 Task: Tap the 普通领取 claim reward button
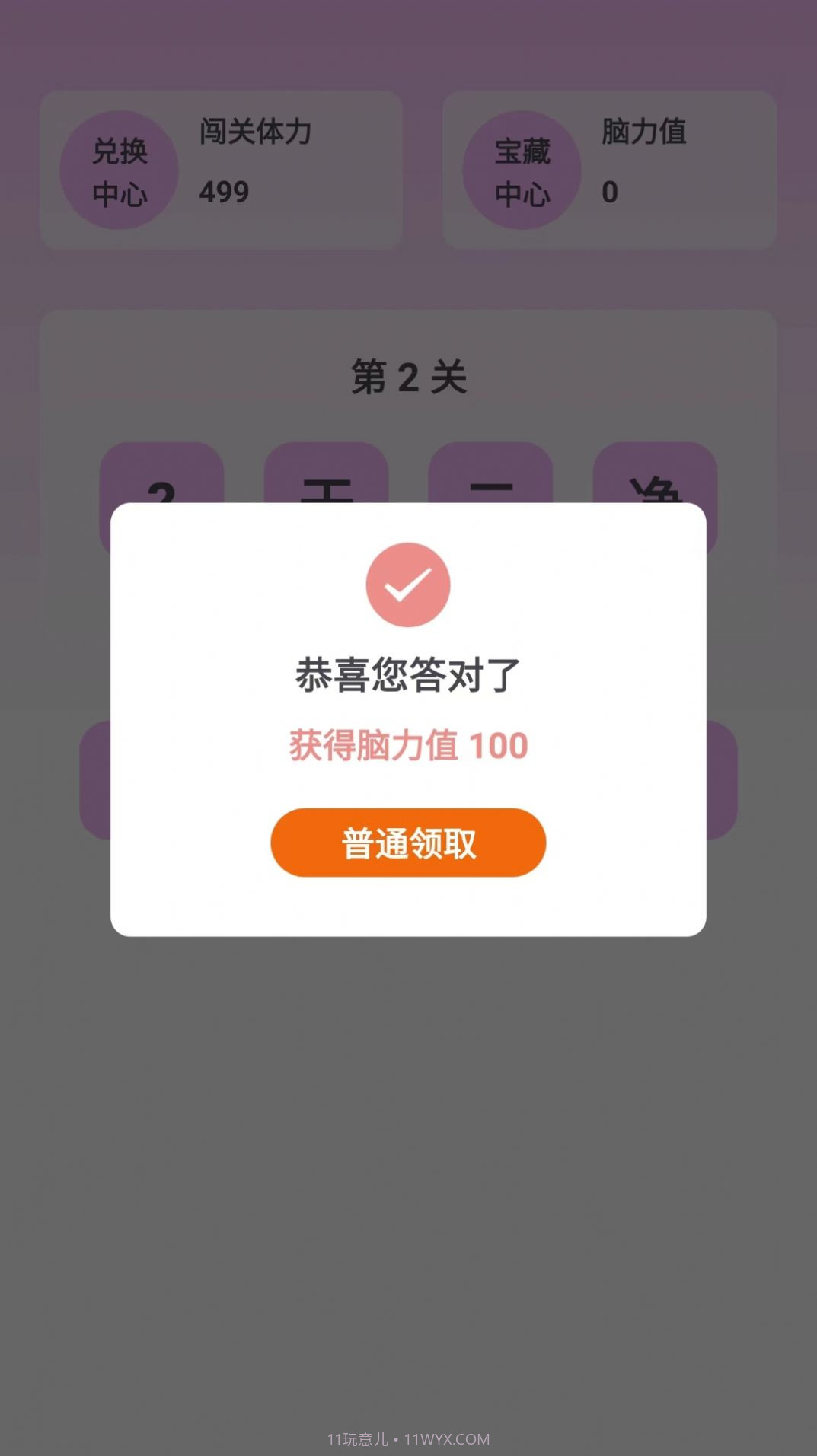408,843
